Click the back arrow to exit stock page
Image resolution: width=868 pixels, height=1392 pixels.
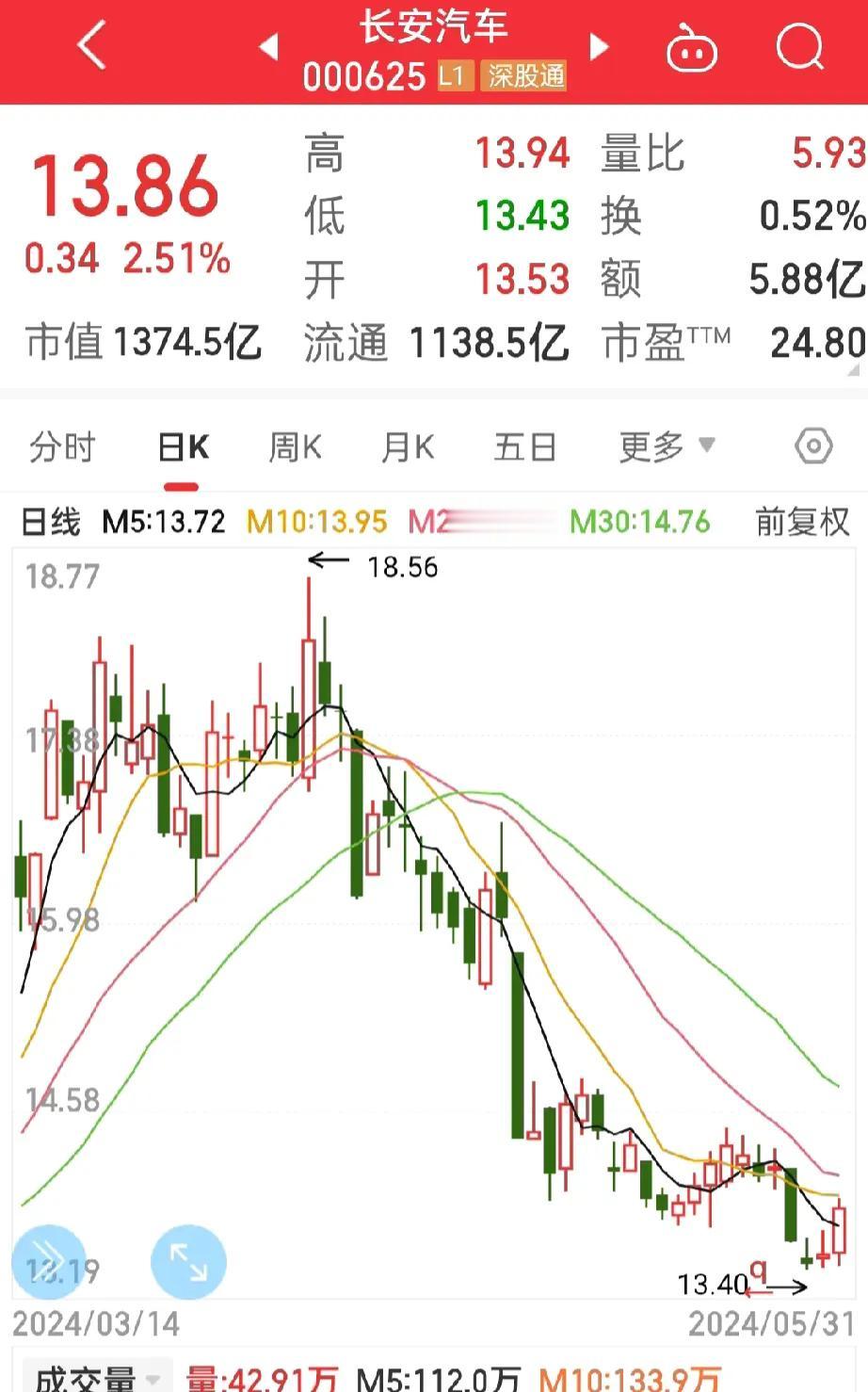click(90, 46)
